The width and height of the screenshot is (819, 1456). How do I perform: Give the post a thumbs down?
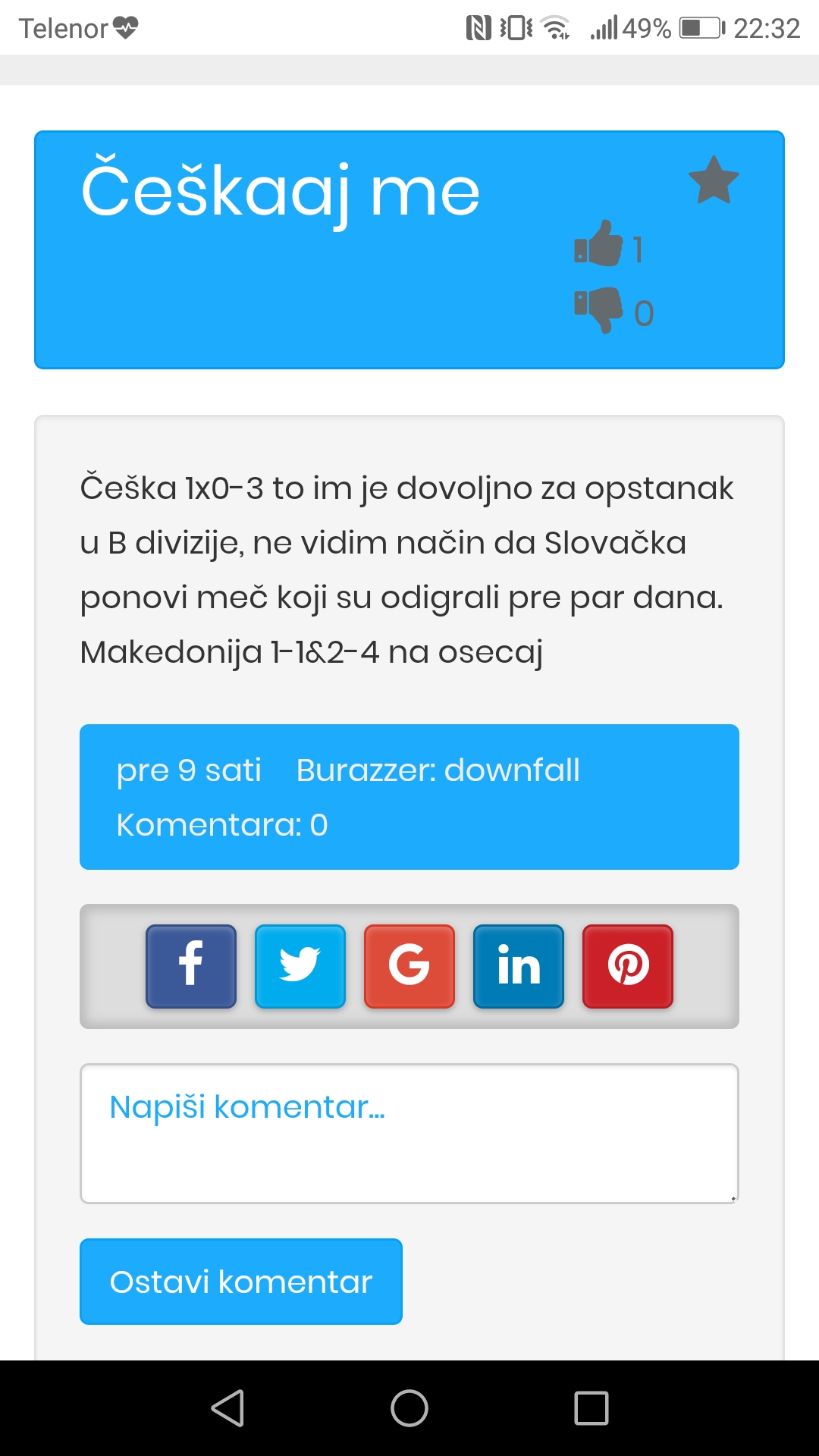[x=598, y=310]
